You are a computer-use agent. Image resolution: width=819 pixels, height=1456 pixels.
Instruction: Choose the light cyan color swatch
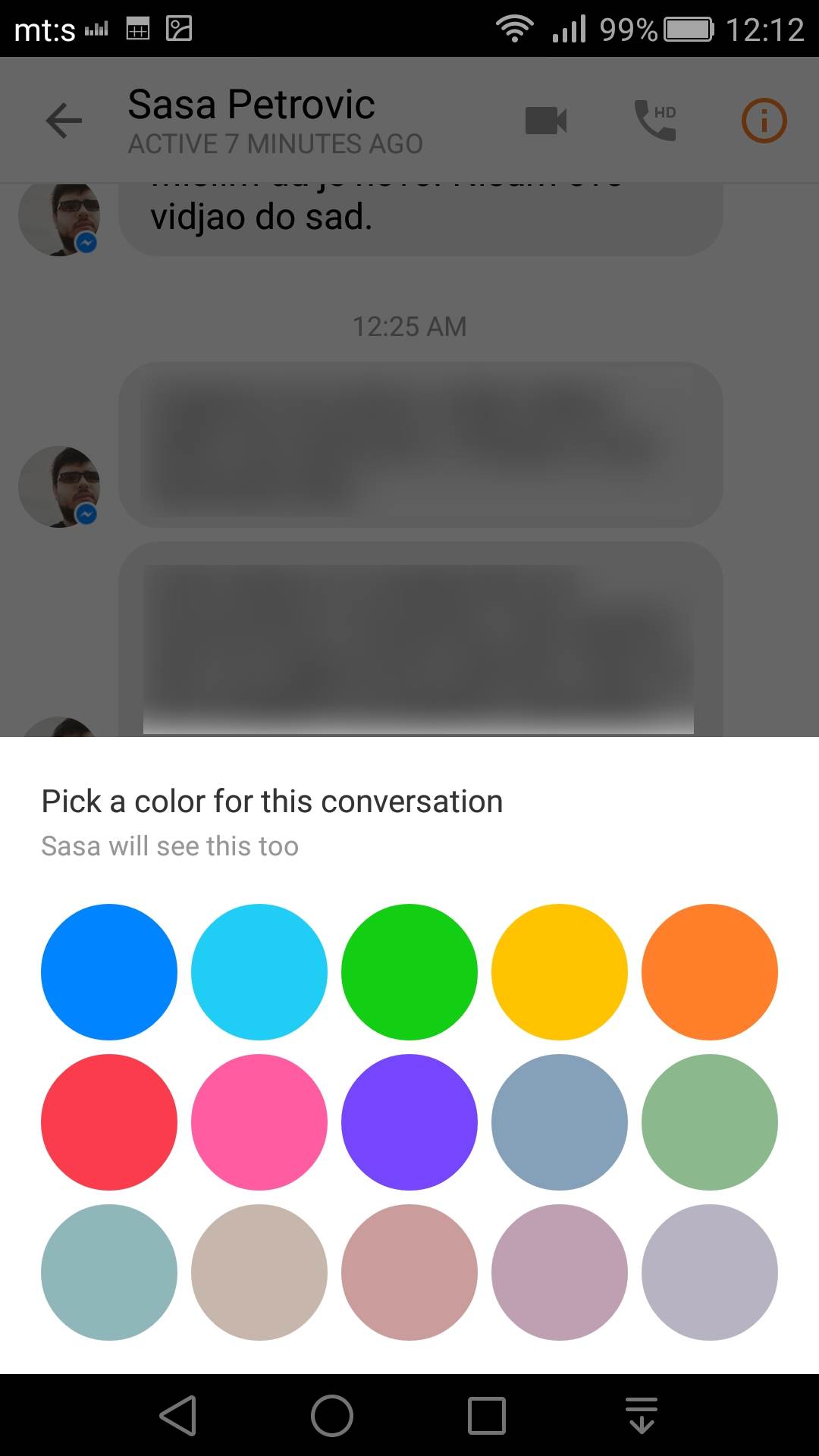point(259,971)
